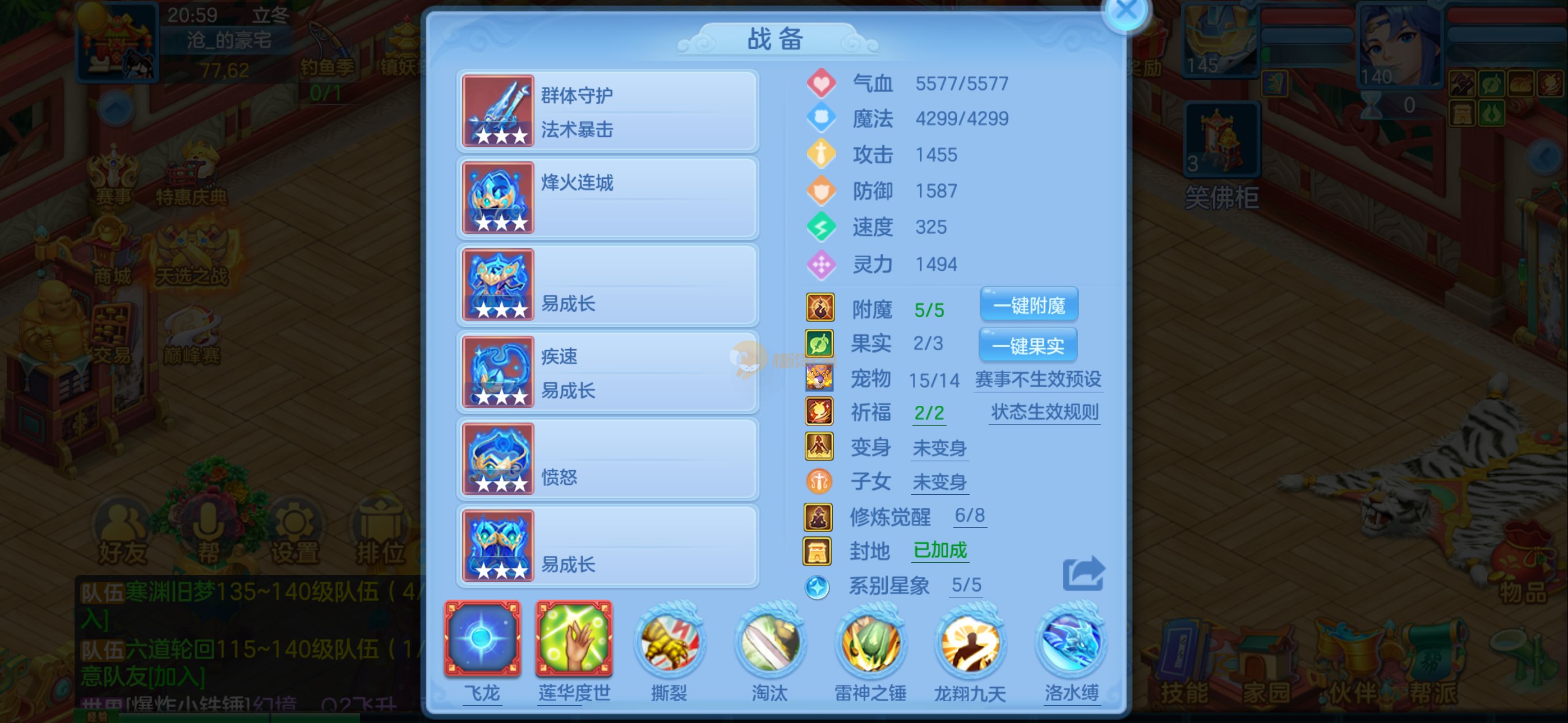Open equipment with 群体守护 法术暴击

(x=607, y=112)
